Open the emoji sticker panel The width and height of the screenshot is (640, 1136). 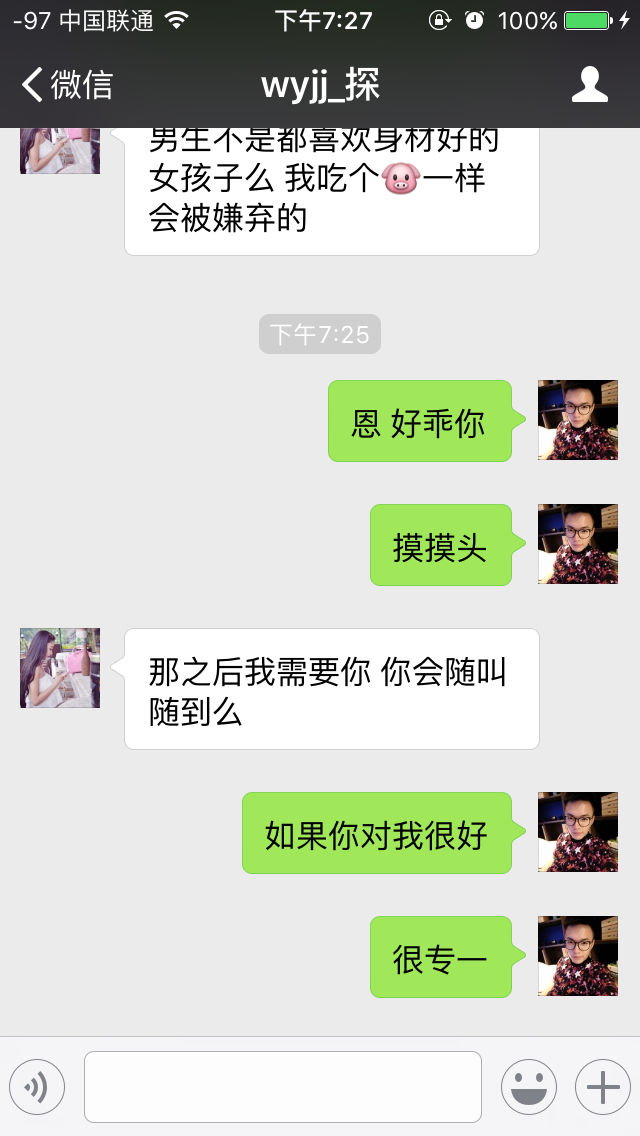pyautogui.click(x=528, y=1087)
